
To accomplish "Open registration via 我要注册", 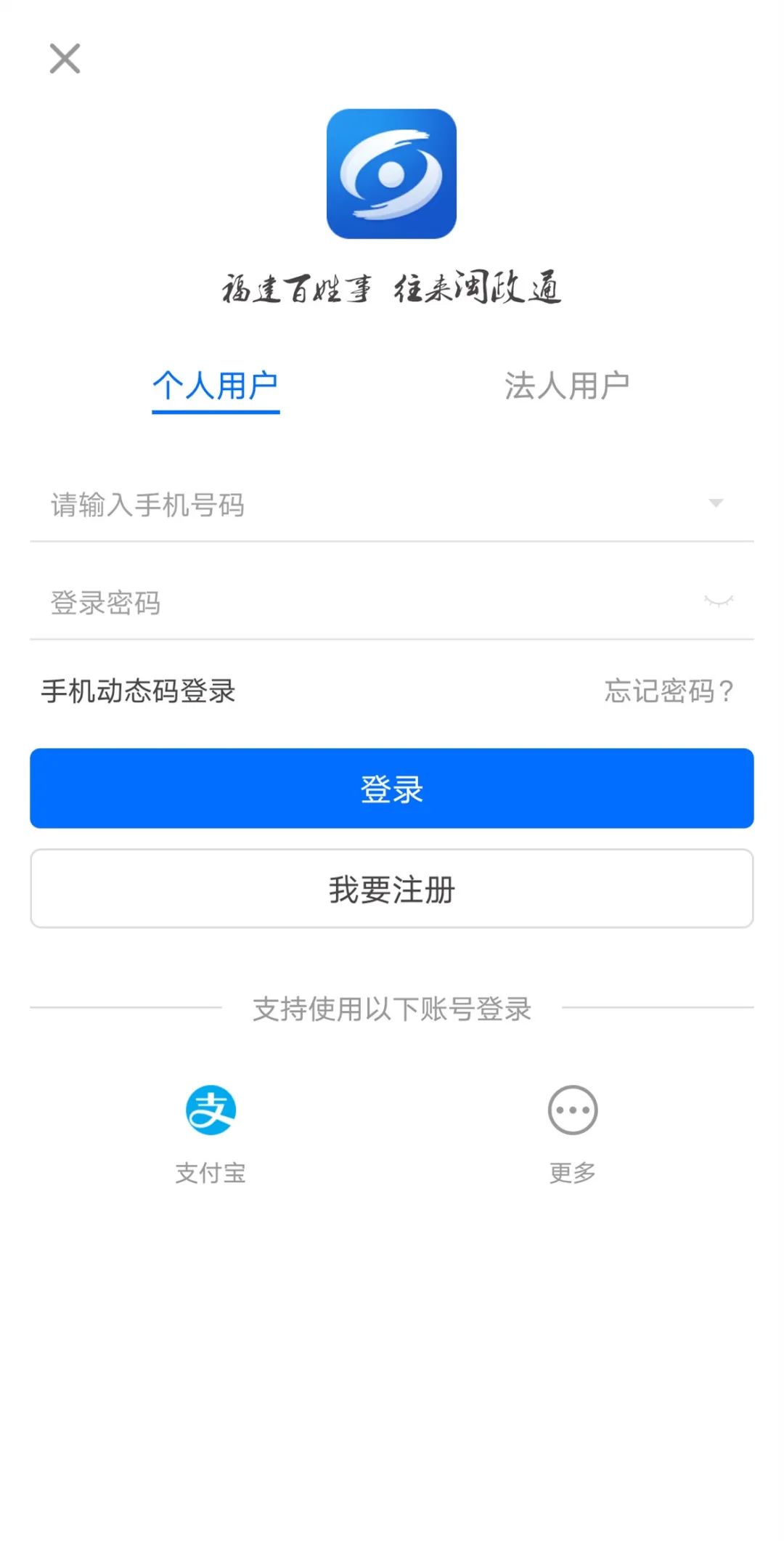I will tap(392, 889).
